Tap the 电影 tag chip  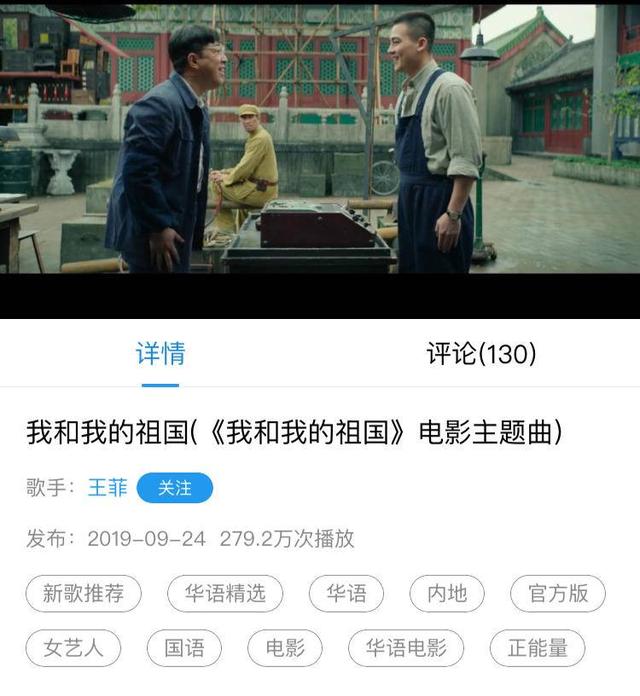pyautogui.click(x=285, y=648)
